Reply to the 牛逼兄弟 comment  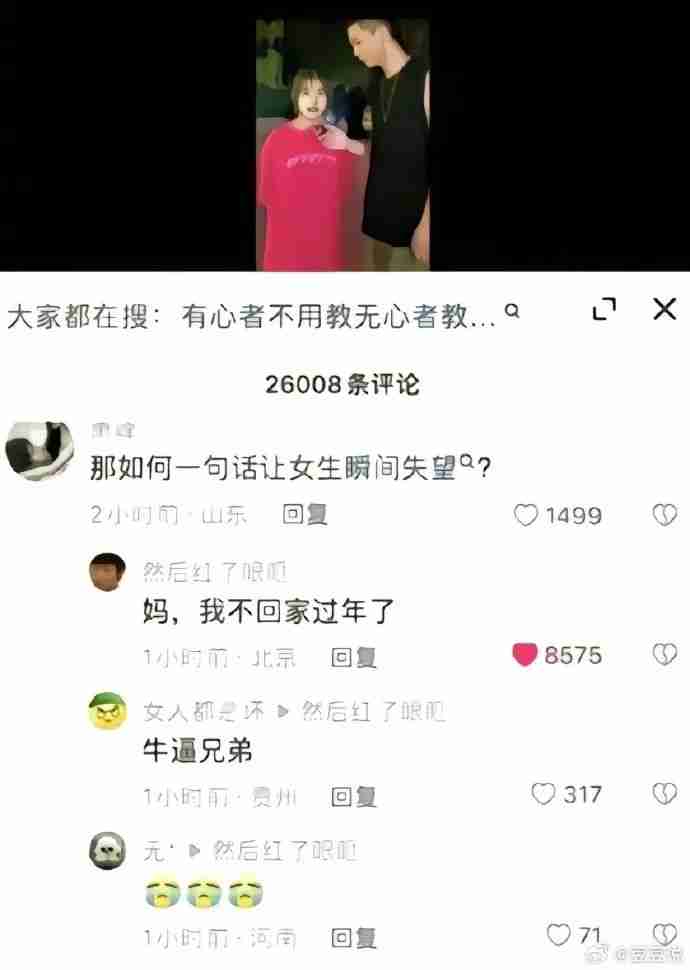point(354,796)
